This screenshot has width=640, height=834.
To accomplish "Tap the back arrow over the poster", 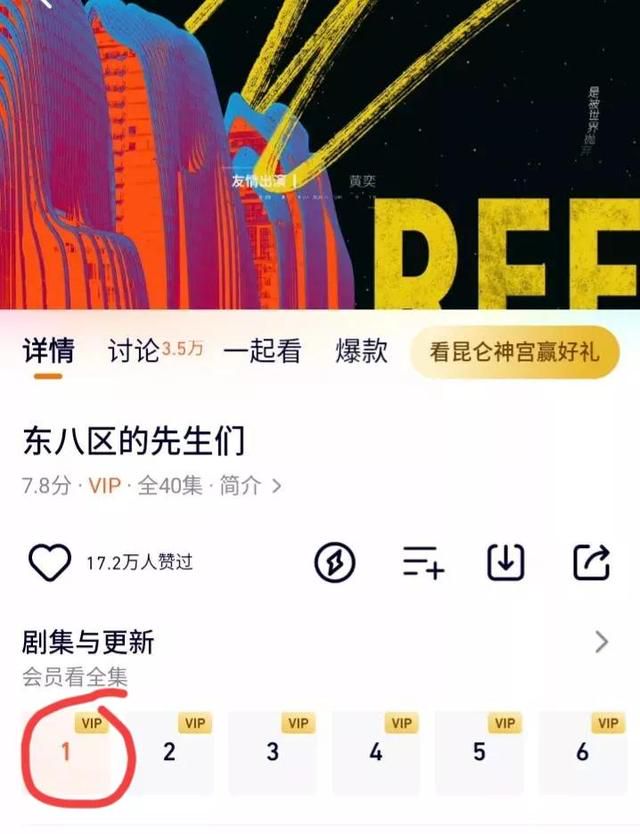I will (x=45, y=6).
